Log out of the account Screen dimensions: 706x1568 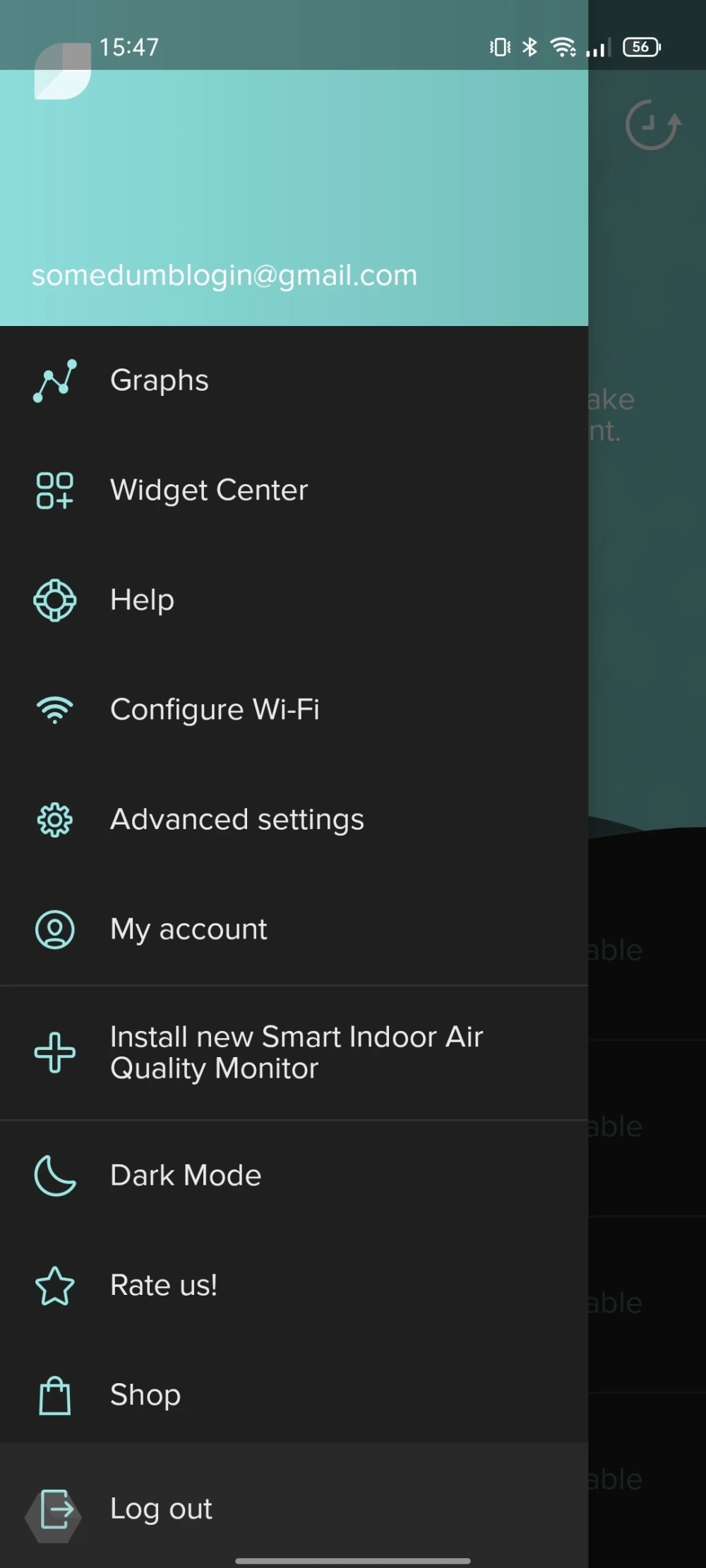(294, 1509)
